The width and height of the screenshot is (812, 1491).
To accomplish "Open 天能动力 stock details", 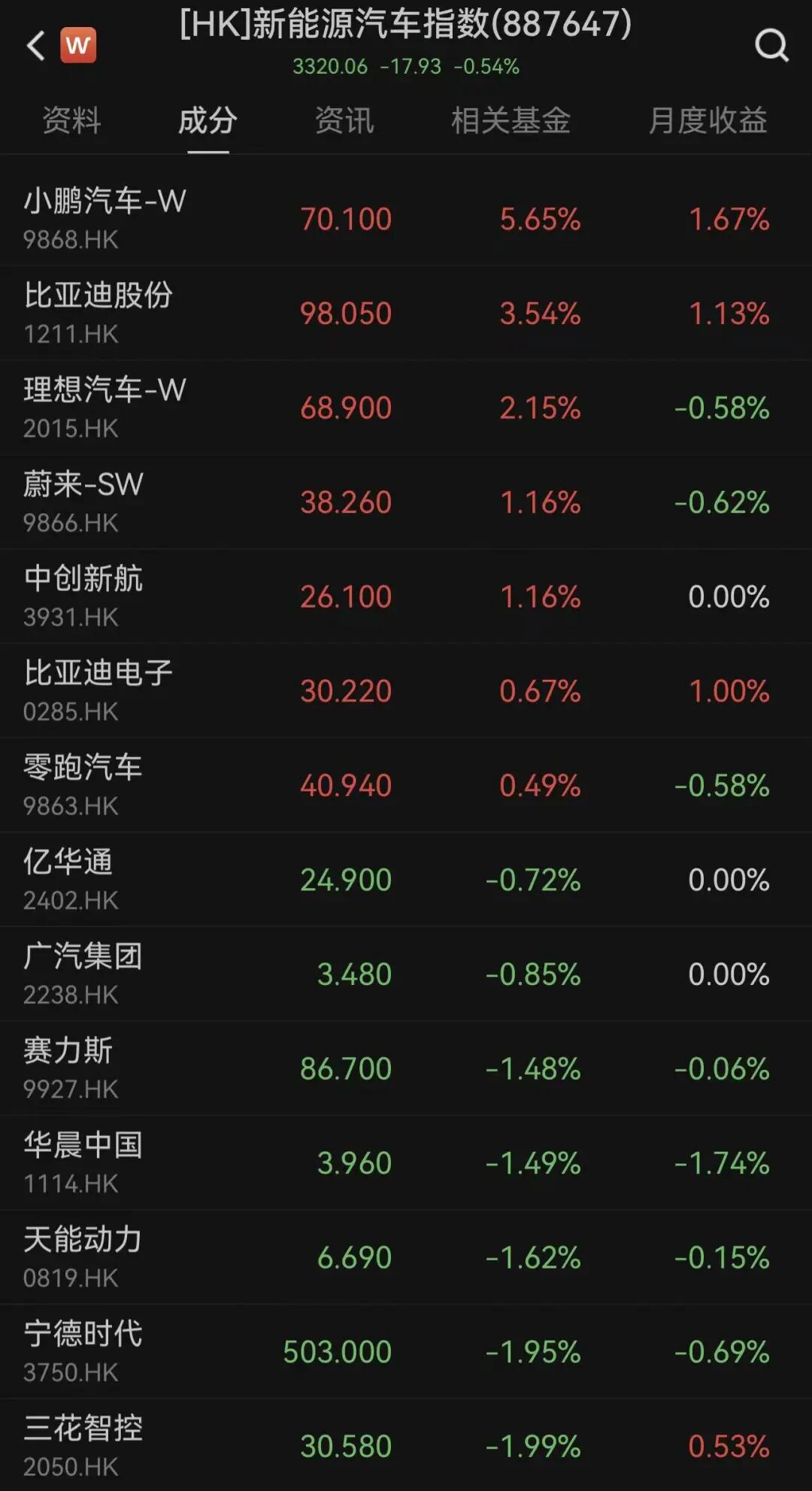I will (83, 1256).
